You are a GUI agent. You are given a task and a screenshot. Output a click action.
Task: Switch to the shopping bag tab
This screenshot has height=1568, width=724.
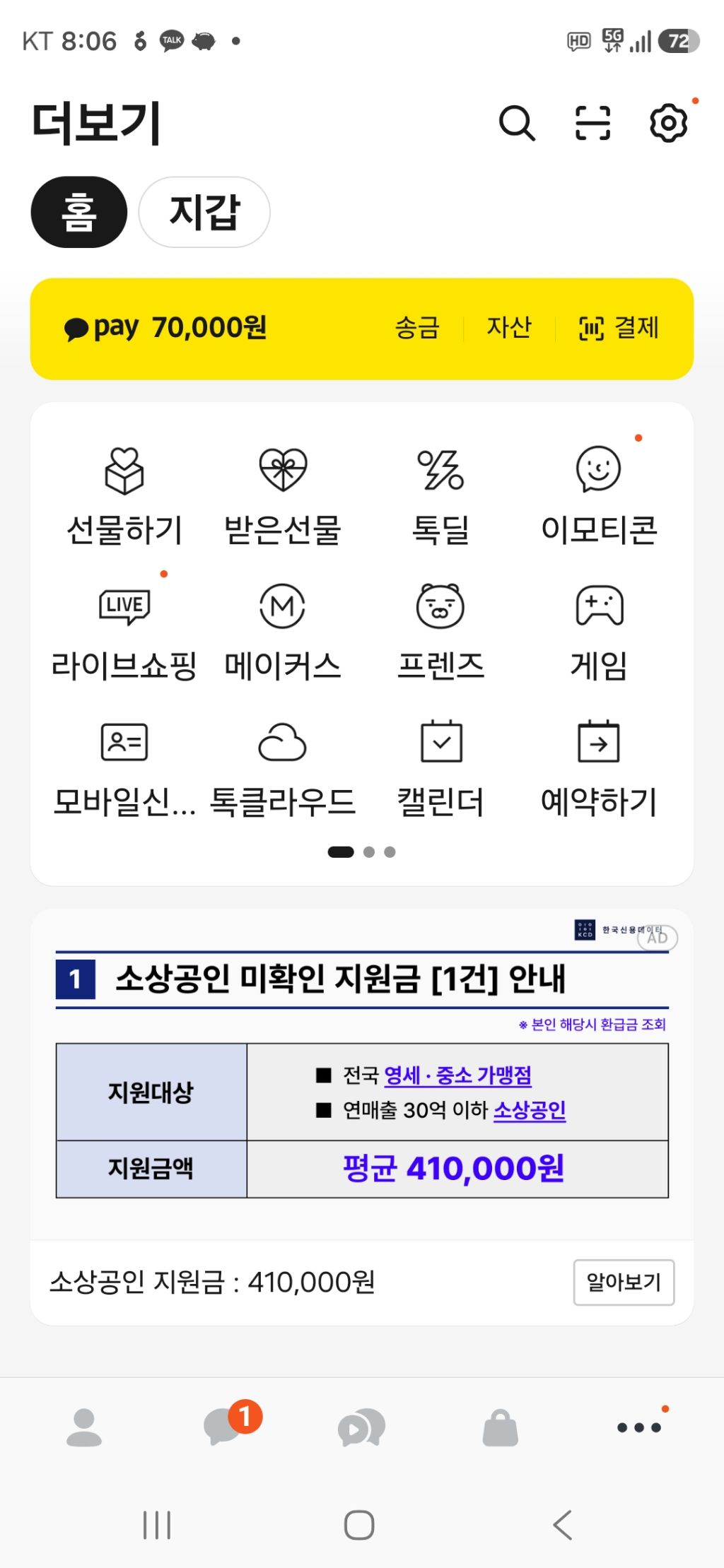(501, 1427)
